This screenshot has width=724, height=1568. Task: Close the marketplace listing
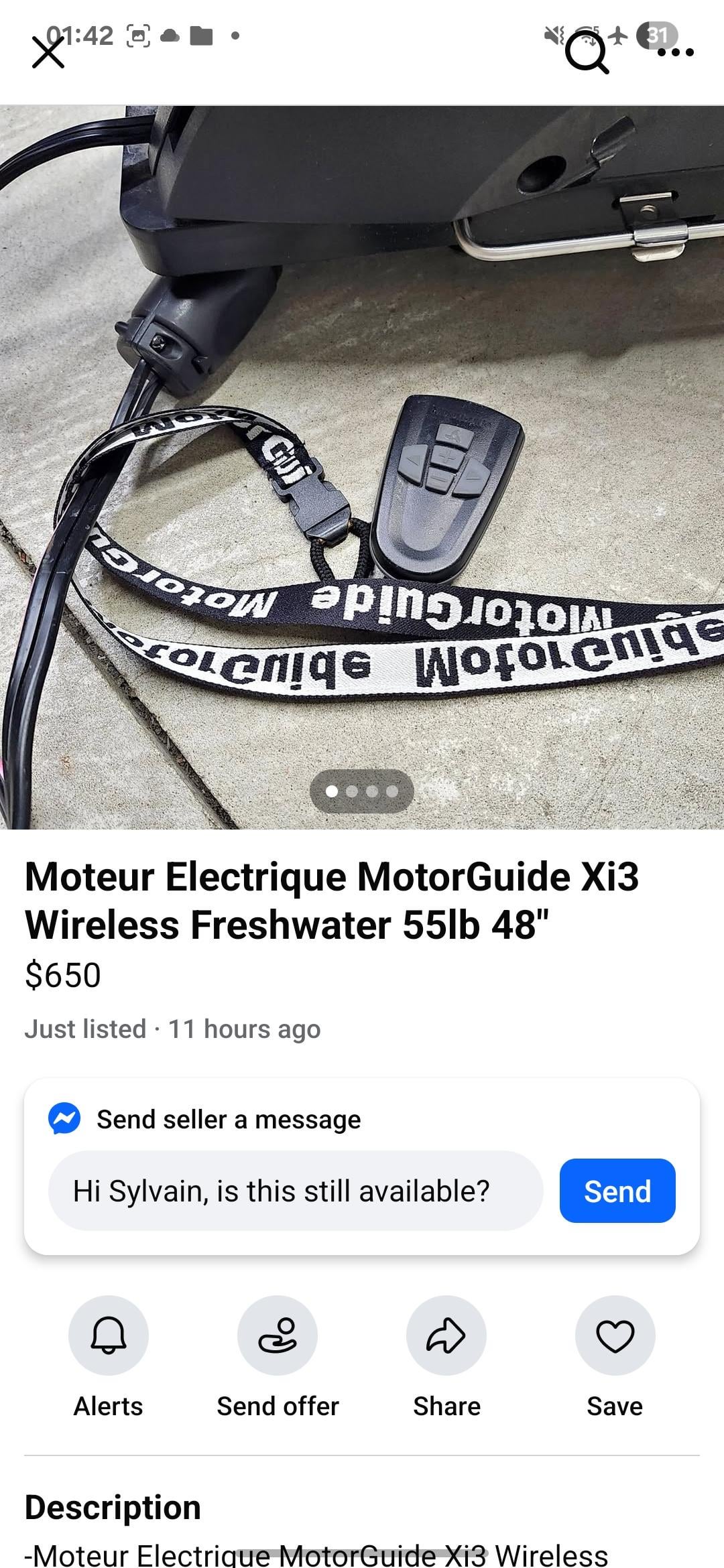click(48, 52)
